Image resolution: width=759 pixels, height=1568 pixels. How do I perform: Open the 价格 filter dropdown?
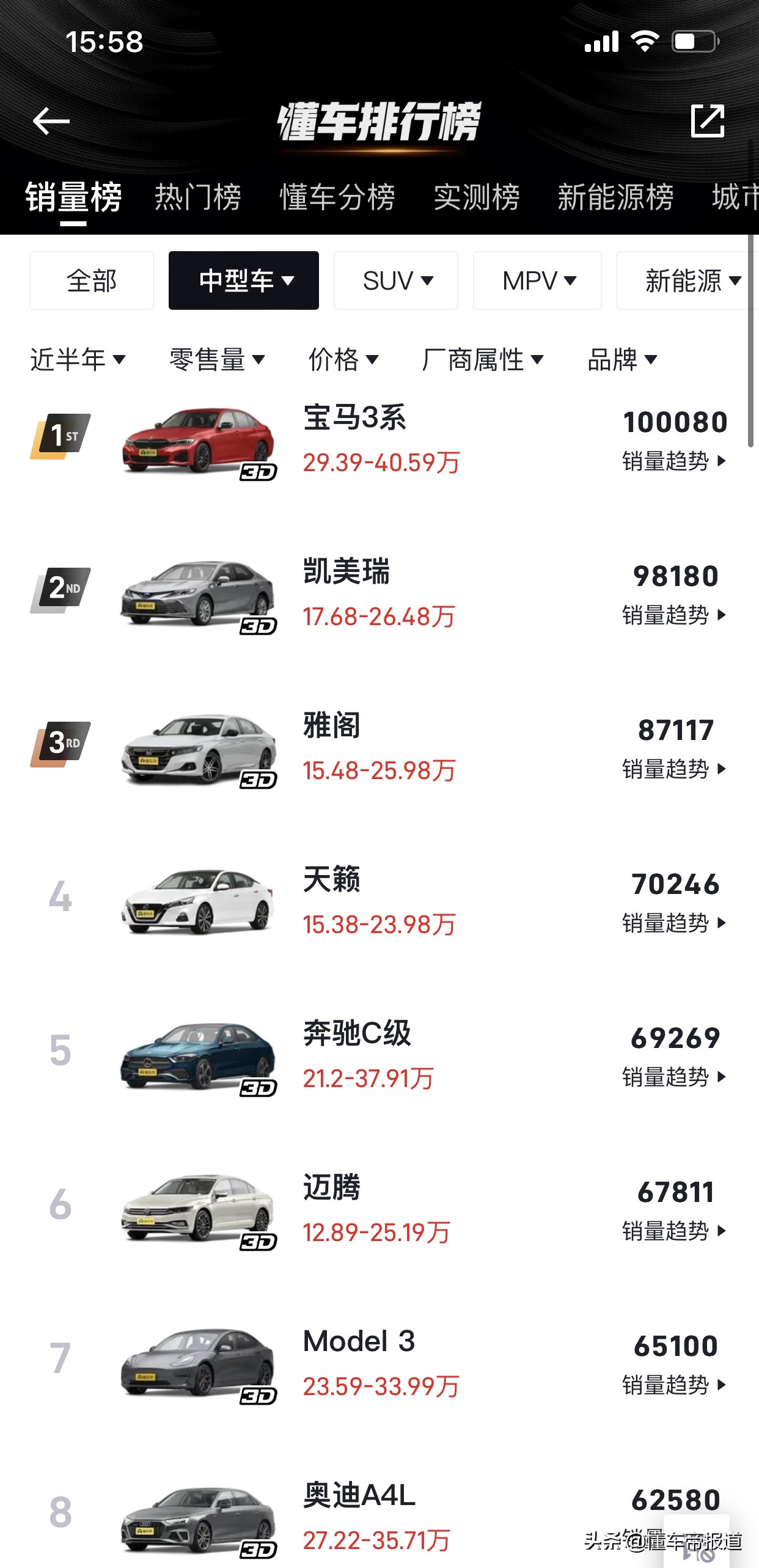(x=343, y=359)
